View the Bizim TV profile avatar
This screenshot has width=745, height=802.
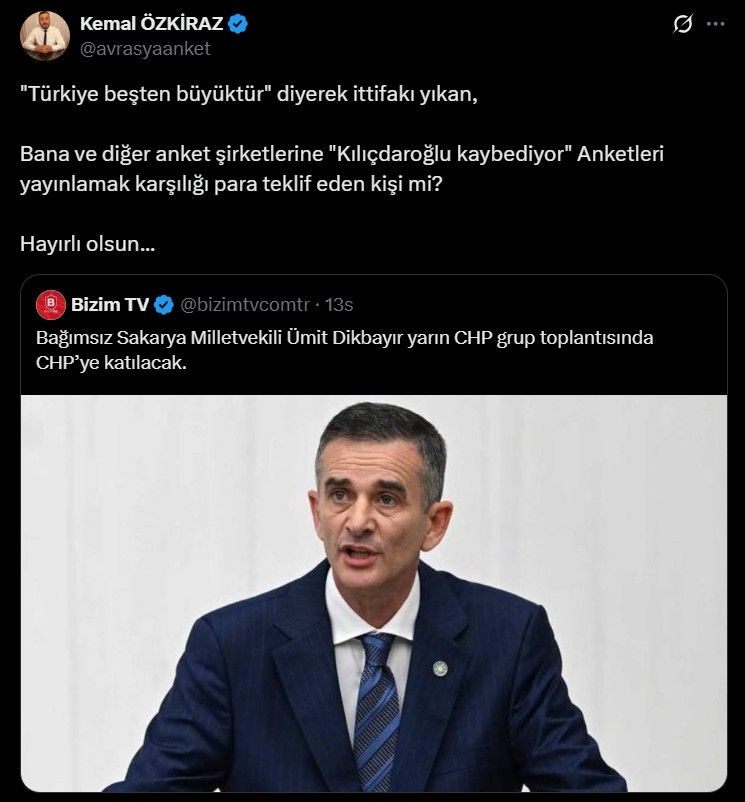[x=50, y=304]
